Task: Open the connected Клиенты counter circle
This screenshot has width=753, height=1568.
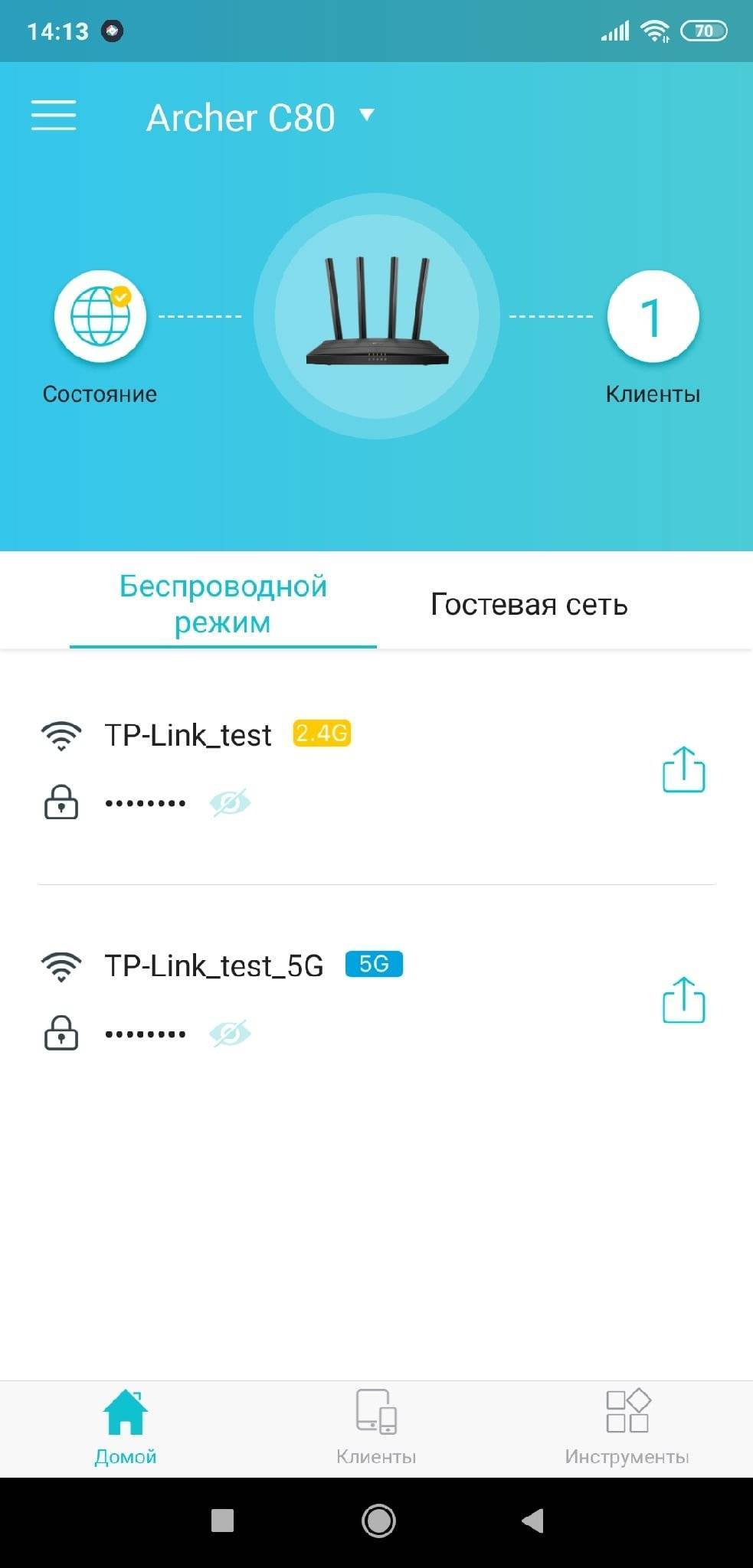Action: (x=653, y=316)
